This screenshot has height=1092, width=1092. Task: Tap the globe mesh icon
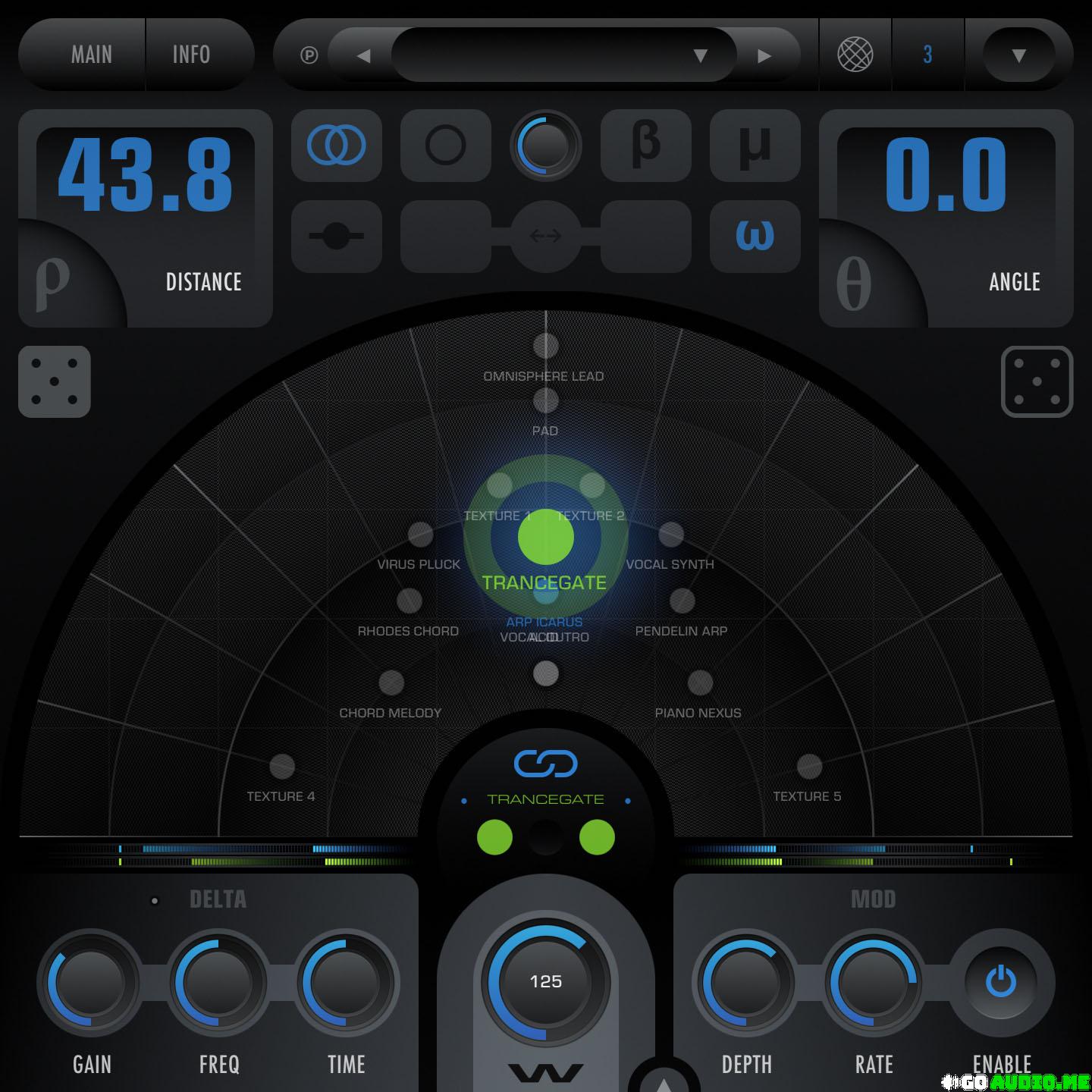pyautogui.click(x=855, y=55)
